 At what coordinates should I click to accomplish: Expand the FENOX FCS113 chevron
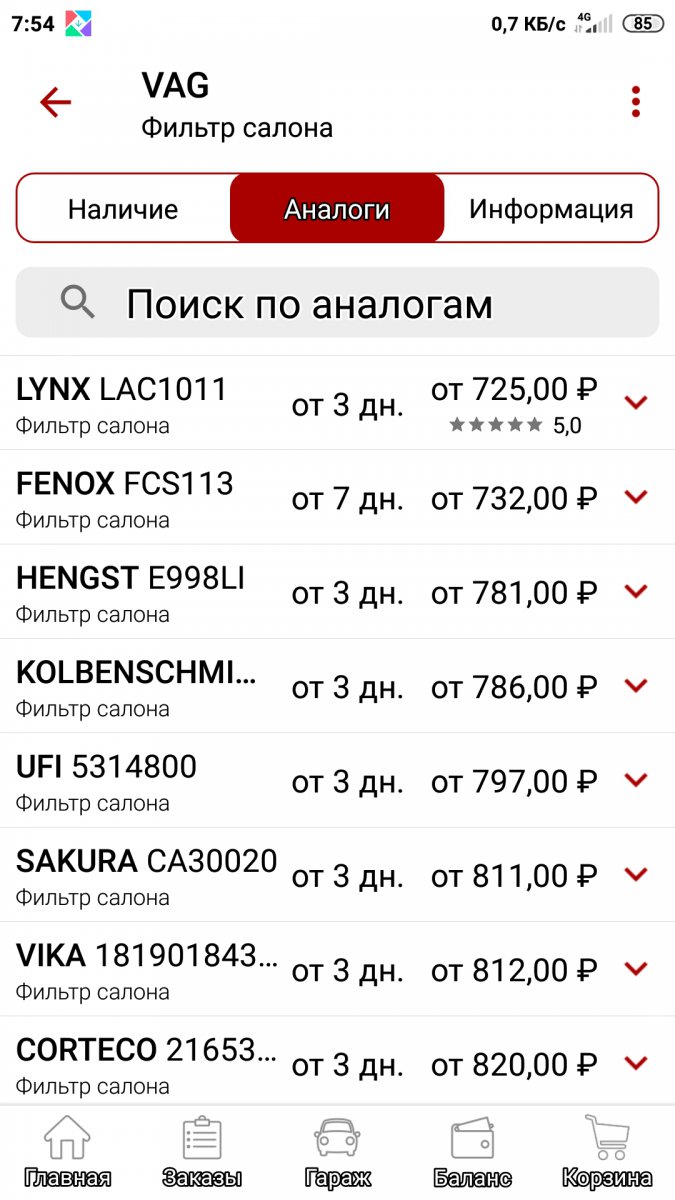[x=636, y=497]
